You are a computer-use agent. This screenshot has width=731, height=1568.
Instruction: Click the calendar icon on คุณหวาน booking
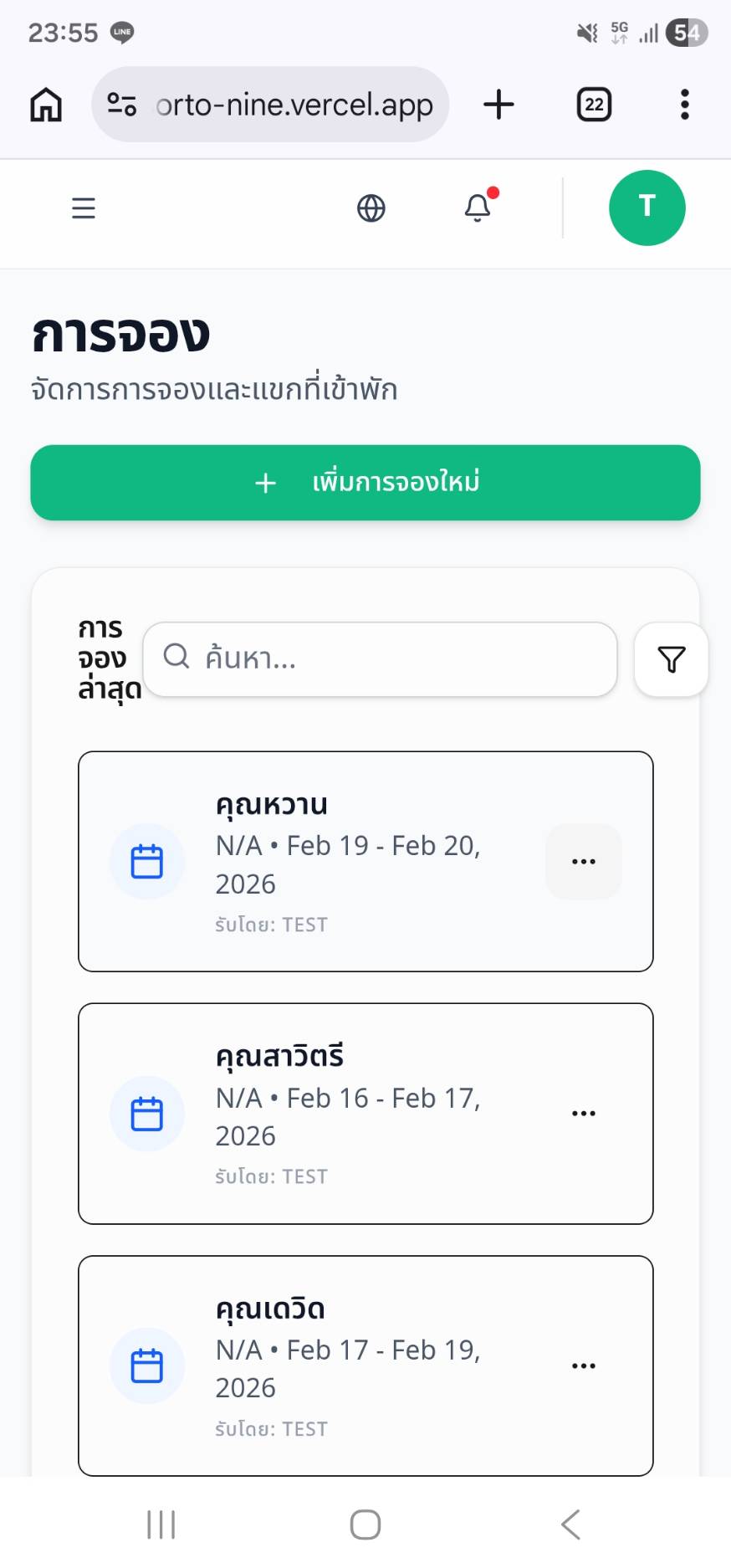pyautogui.click(x=146, y=861)
